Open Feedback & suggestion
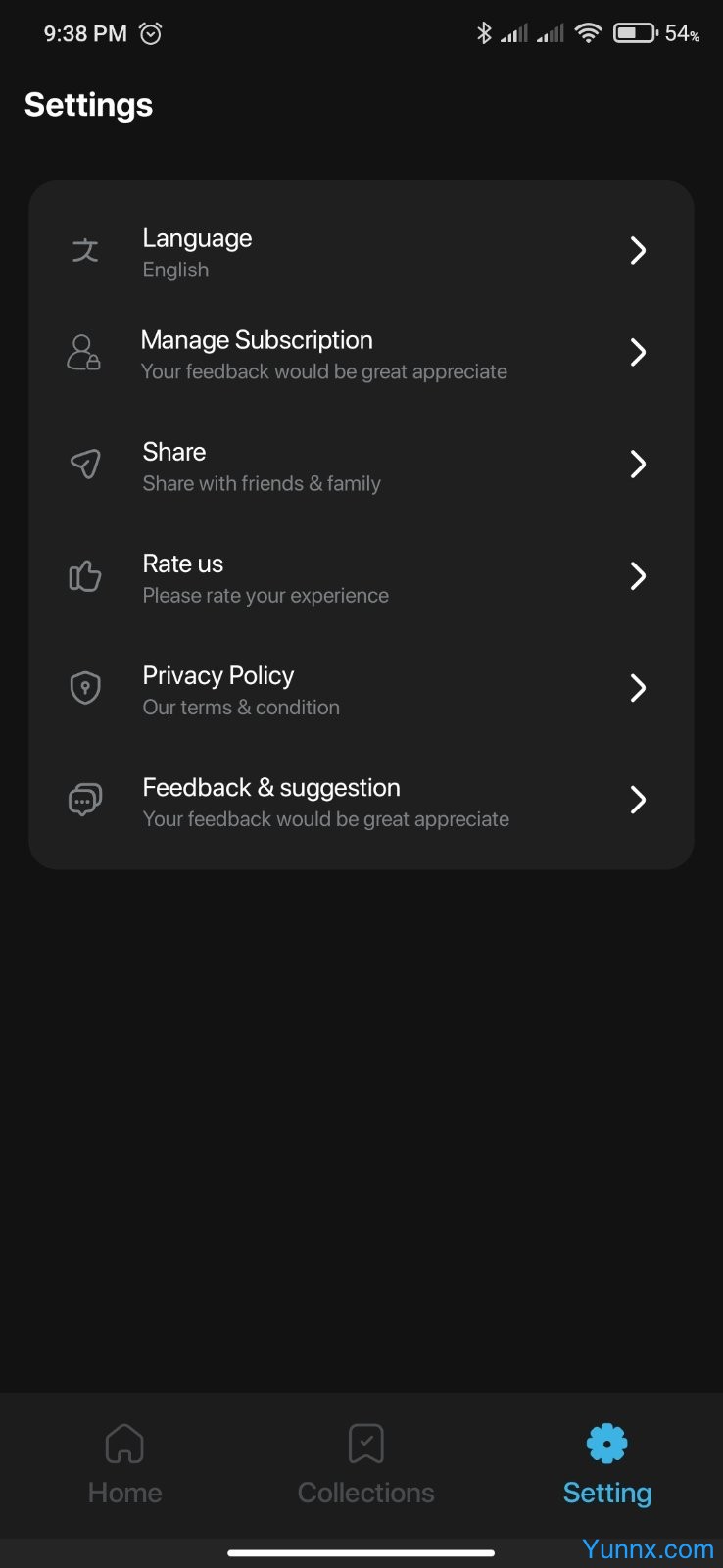Screen dimensions: 723x1568 (361, 802)
